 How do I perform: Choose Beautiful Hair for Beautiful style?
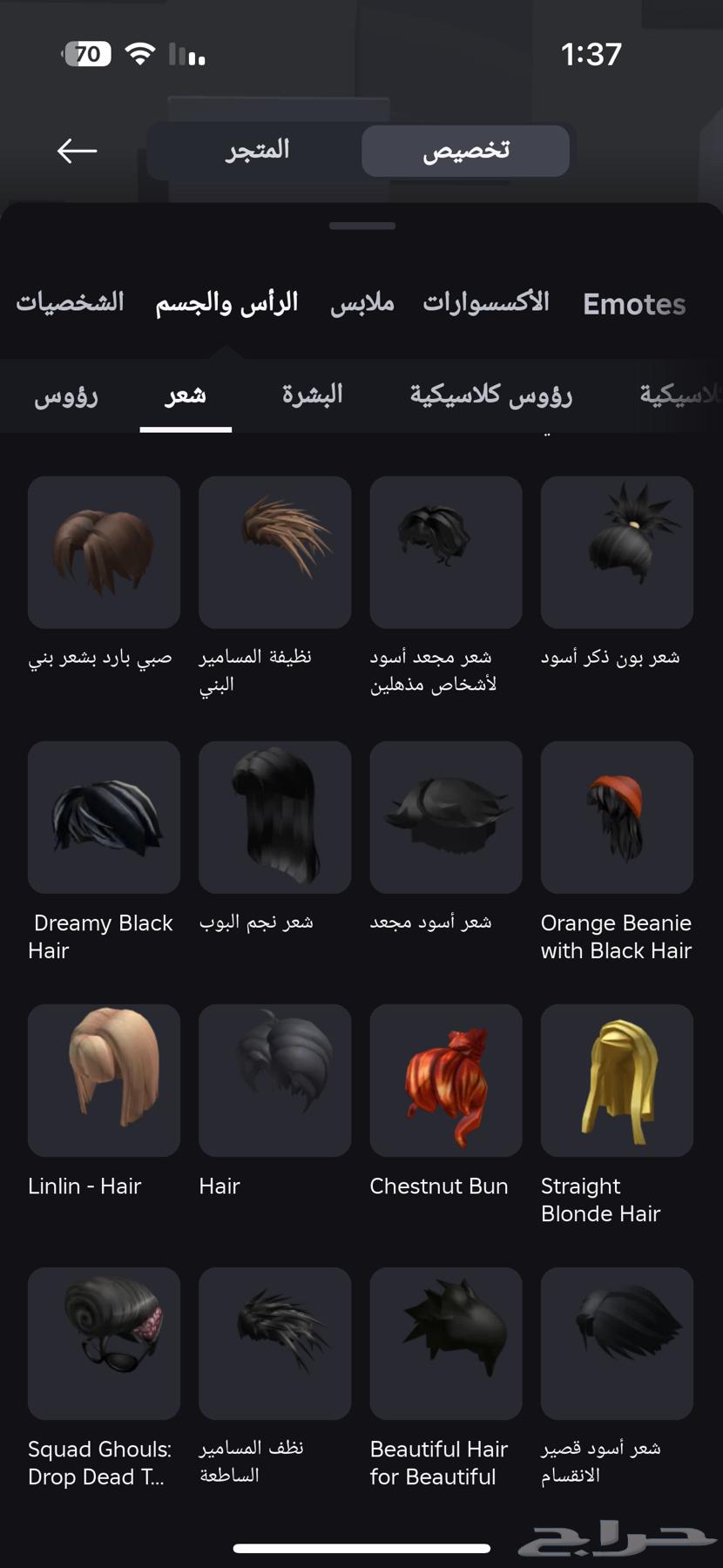(445, 1342)
